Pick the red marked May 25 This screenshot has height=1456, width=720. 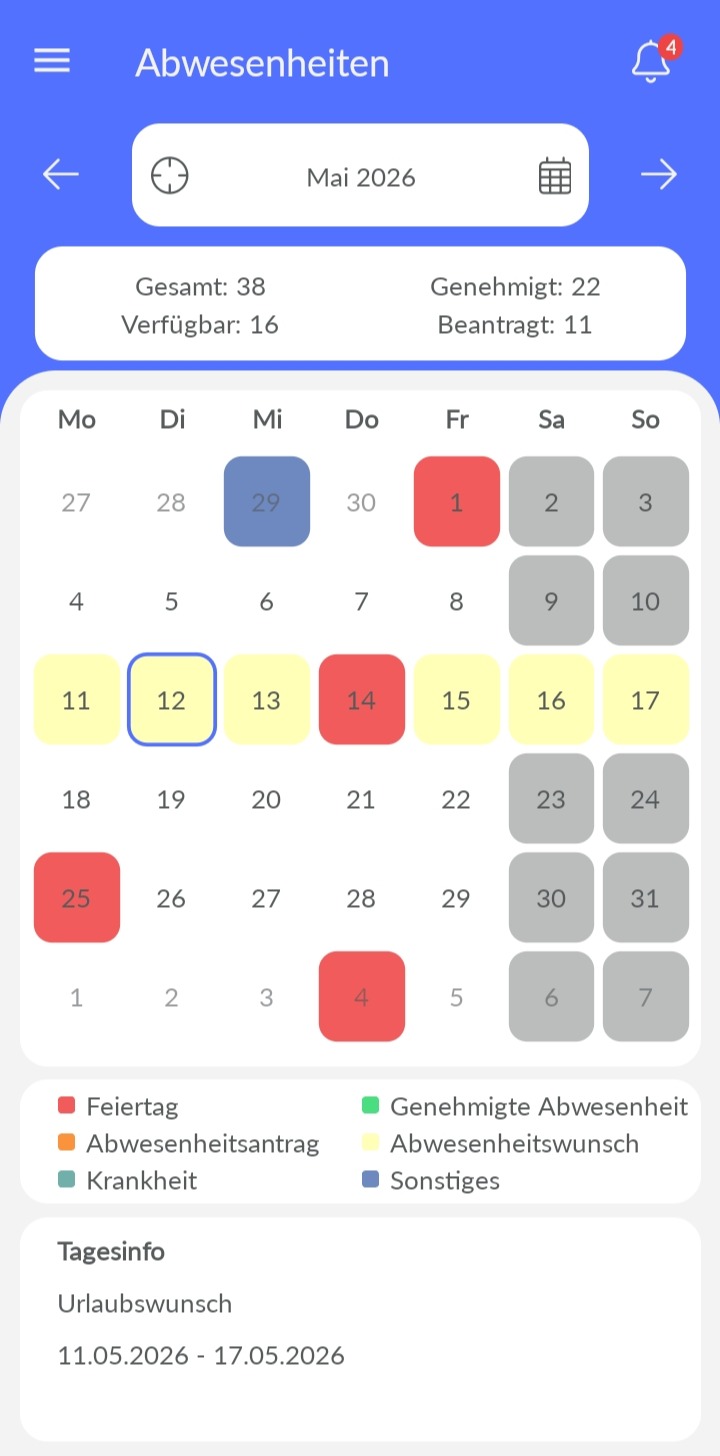(x=76, y=898)
